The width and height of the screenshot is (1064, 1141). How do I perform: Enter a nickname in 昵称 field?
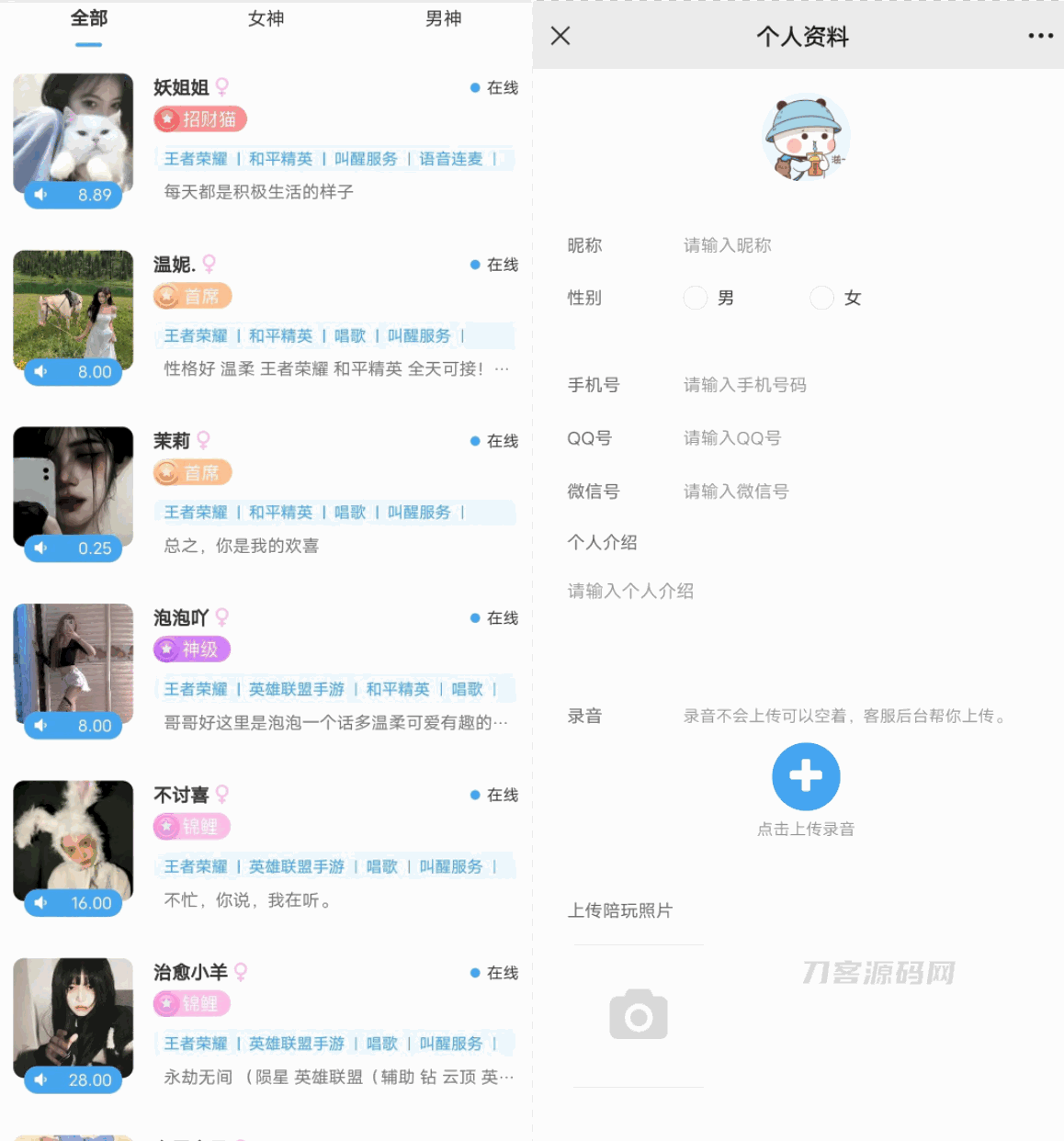click(x=827, y=245)
